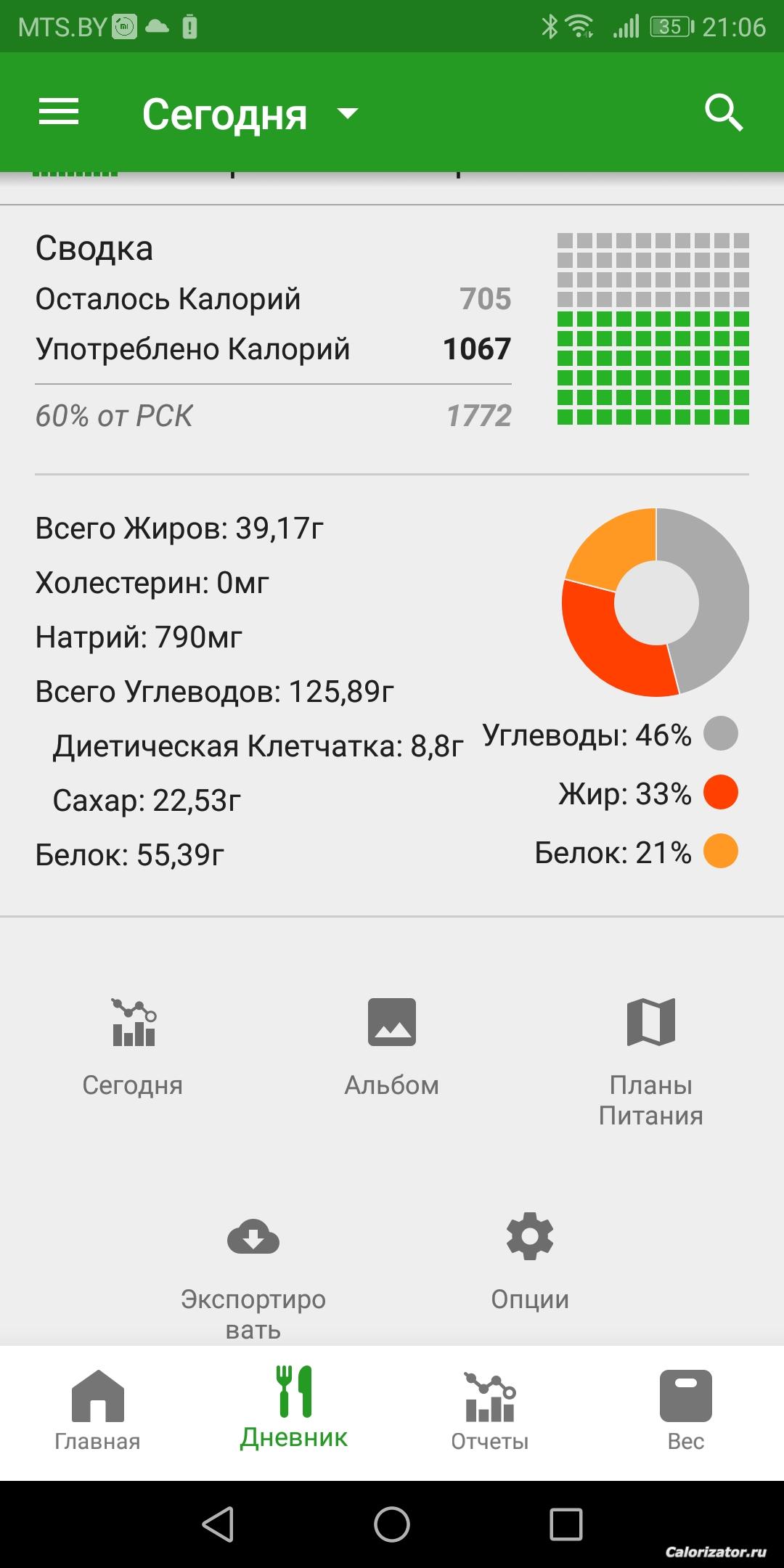
Task: Open the search magnifier icon
Action: (723, 113)
